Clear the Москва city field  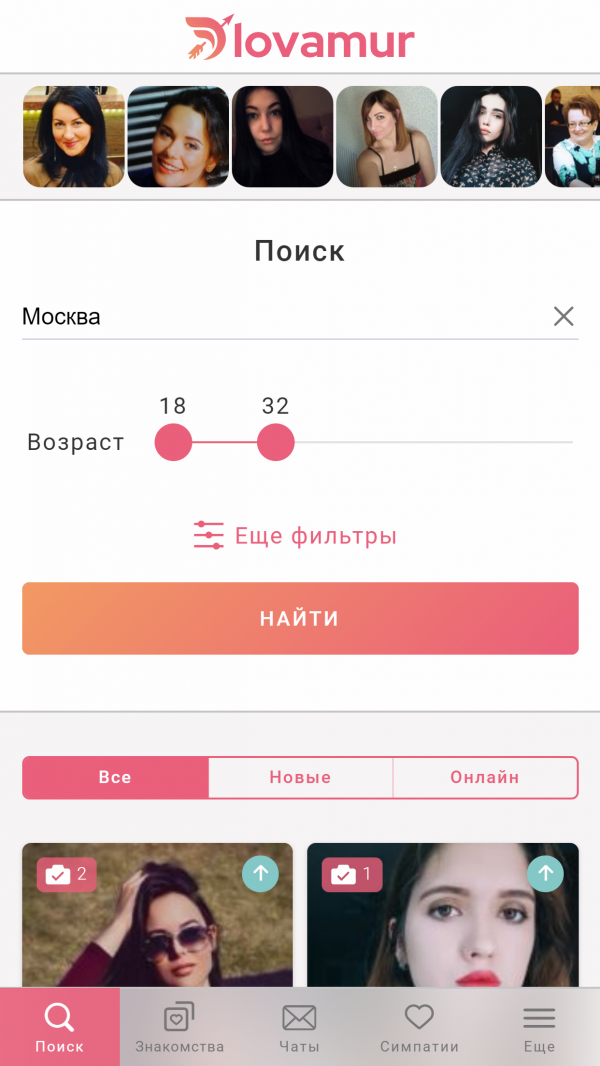click(563, 317)
